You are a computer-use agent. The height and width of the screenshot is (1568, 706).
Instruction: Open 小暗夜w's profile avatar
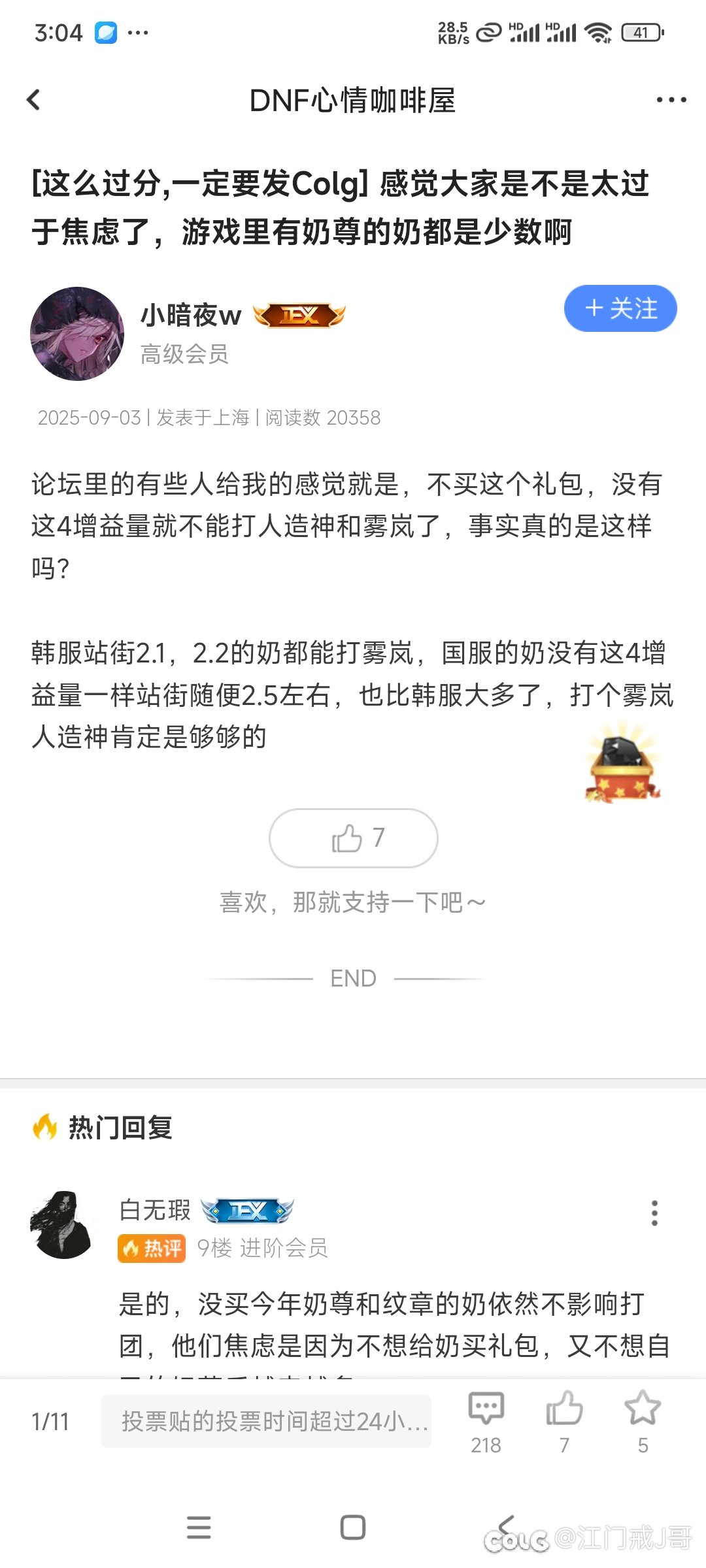77,334
